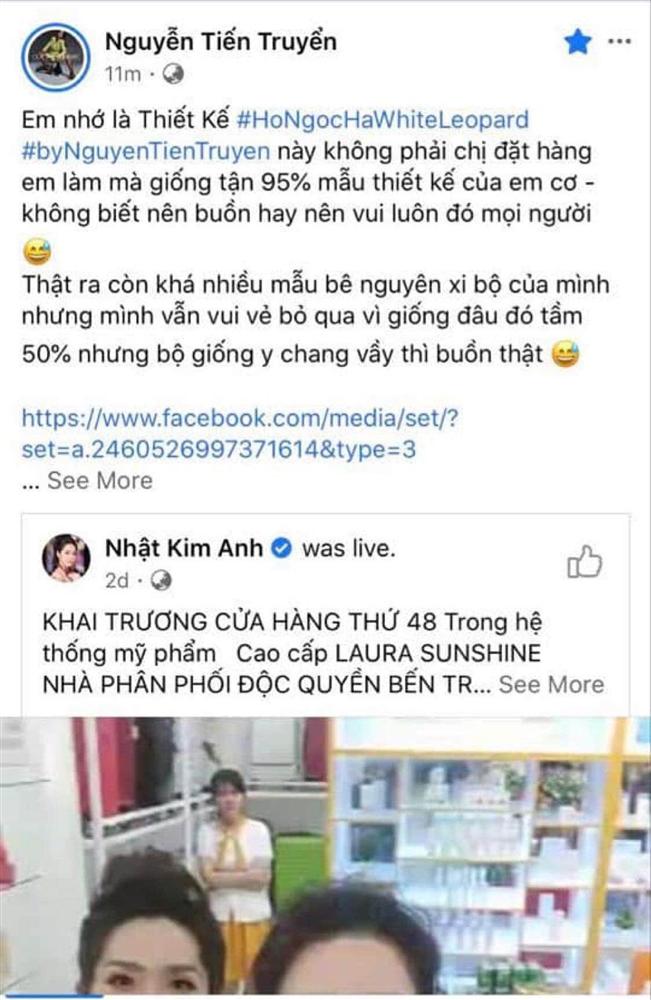Like Nhật Kim Anh's live post

click(585, 563)
